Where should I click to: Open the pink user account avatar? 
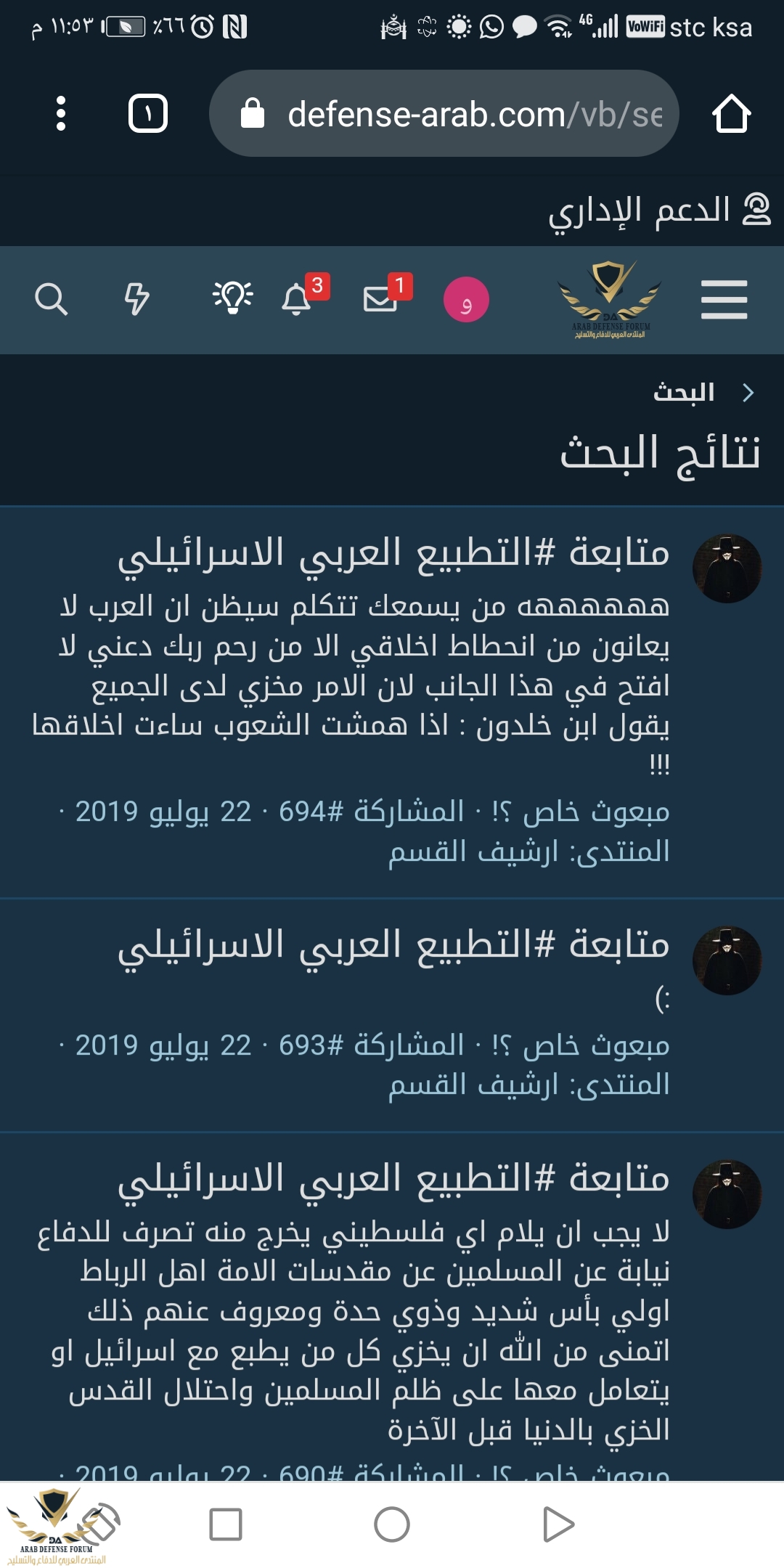coord(466,300)
